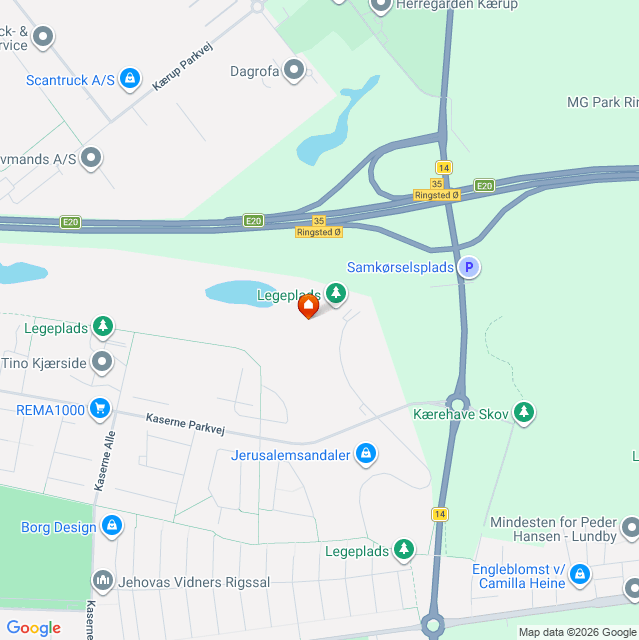Open Mindesten for Peder Hansen - Lundby marker
The image size is (639, 640).
(x=630, y=527)
